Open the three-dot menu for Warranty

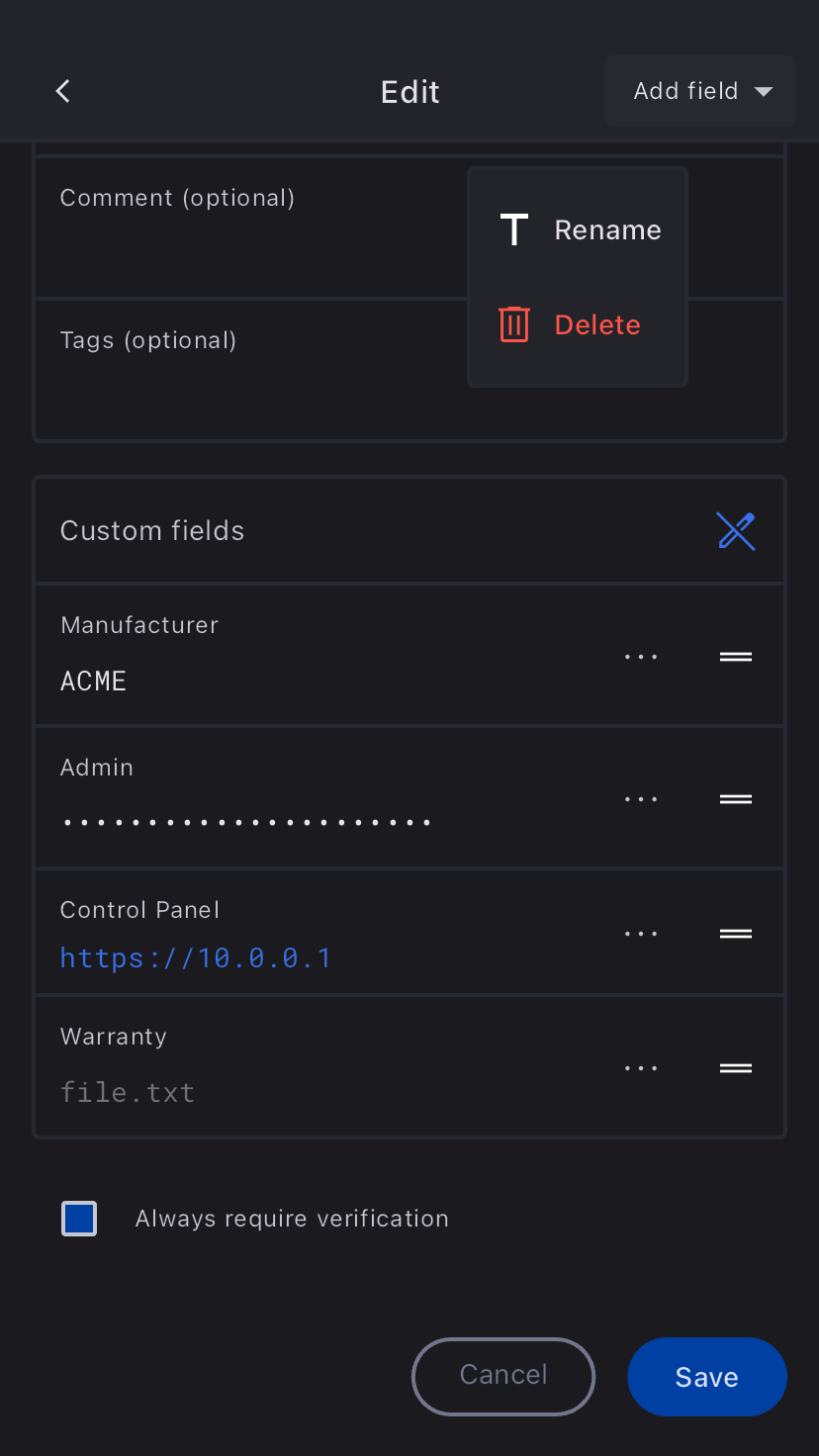point(641,1068)
